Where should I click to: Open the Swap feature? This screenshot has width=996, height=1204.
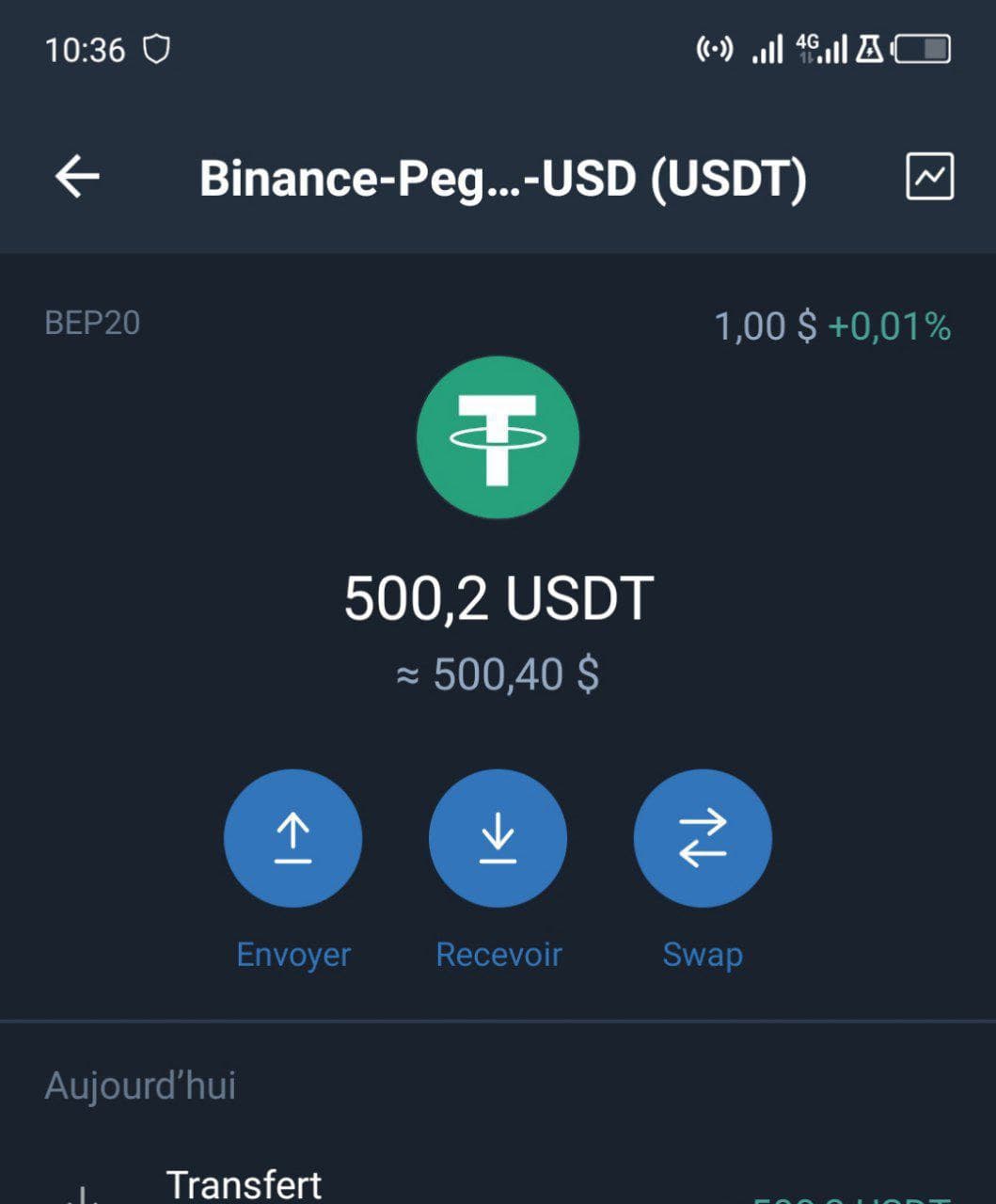(703, 953)
